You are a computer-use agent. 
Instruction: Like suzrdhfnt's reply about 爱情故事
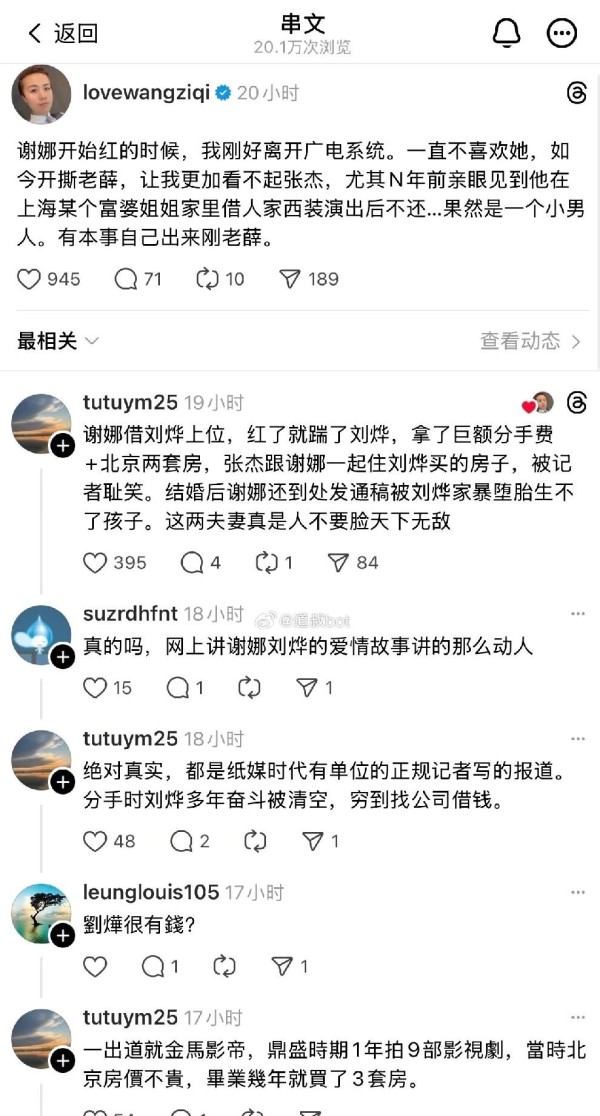(x=95, y=688)
